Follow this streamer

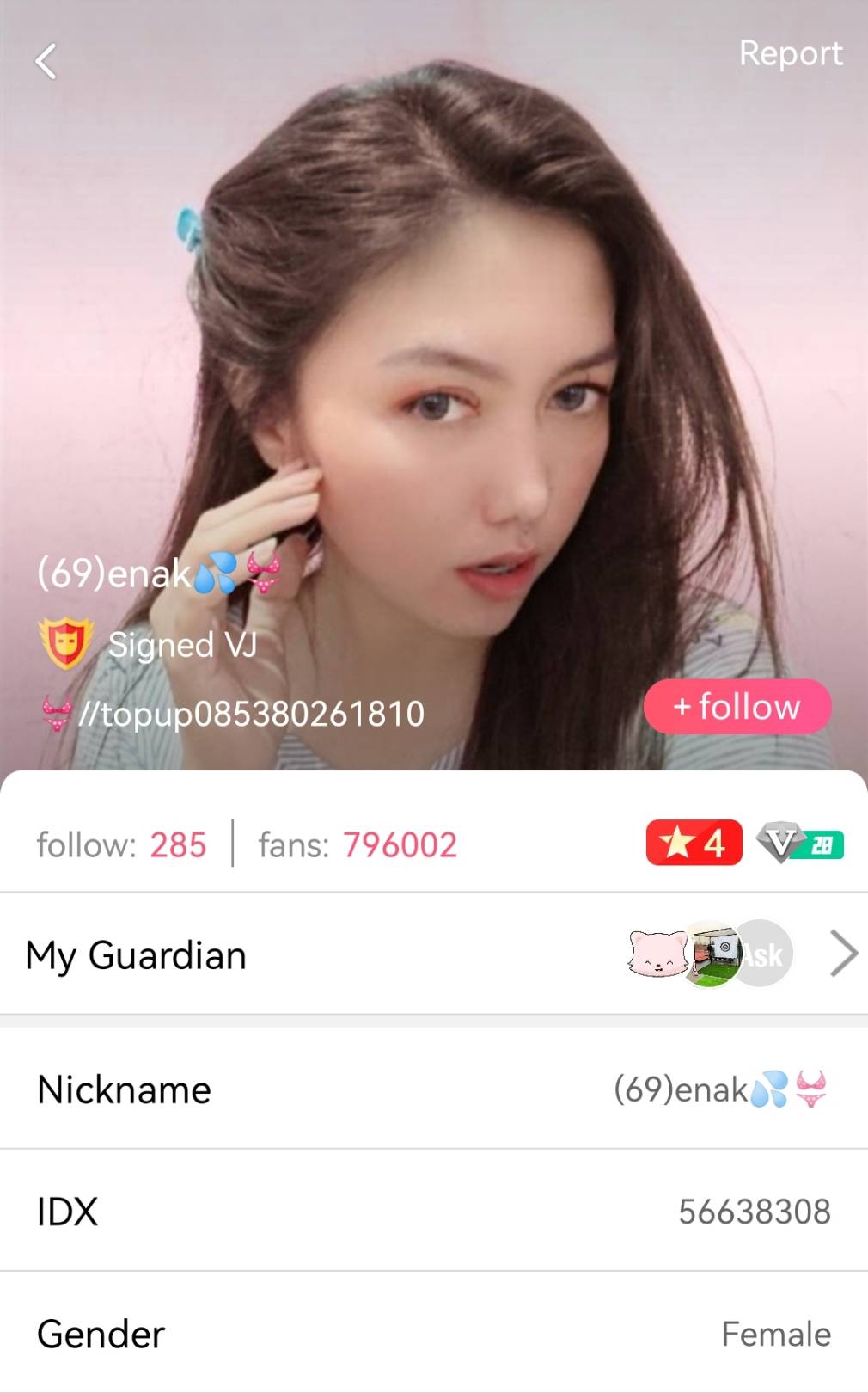tap(737, 707)
